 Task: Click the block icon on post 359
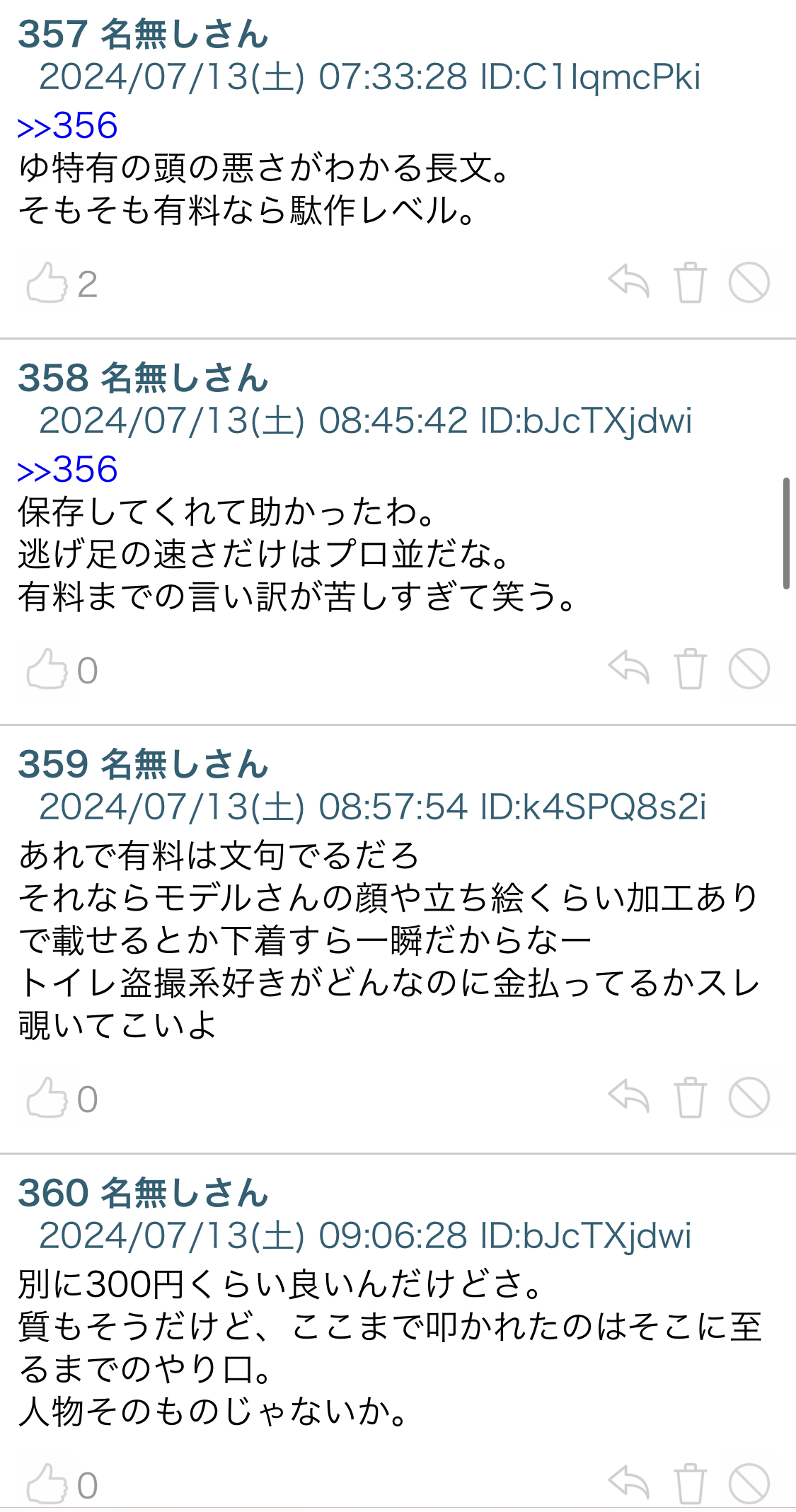tap(750, 1097)
